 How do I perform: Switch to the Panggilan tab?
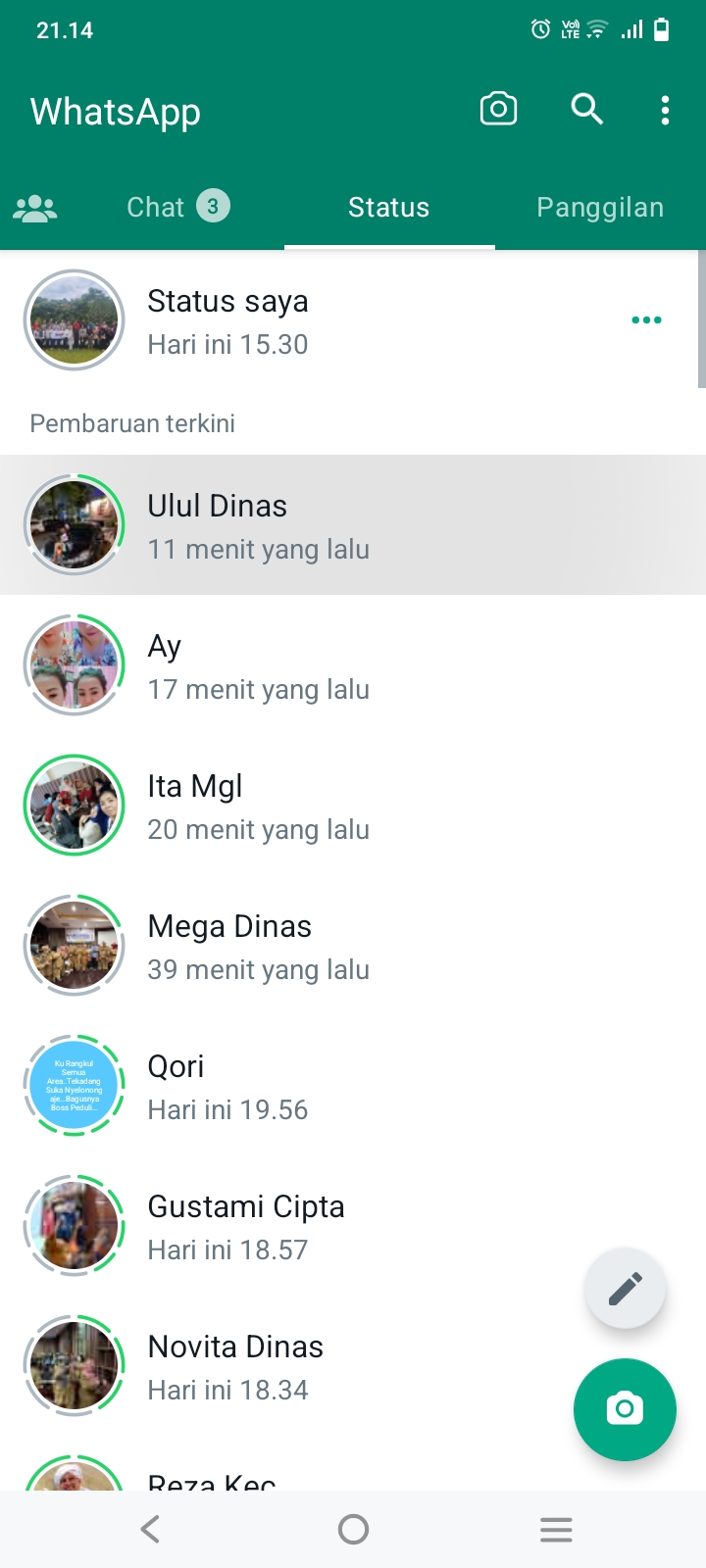pos(600,207)
